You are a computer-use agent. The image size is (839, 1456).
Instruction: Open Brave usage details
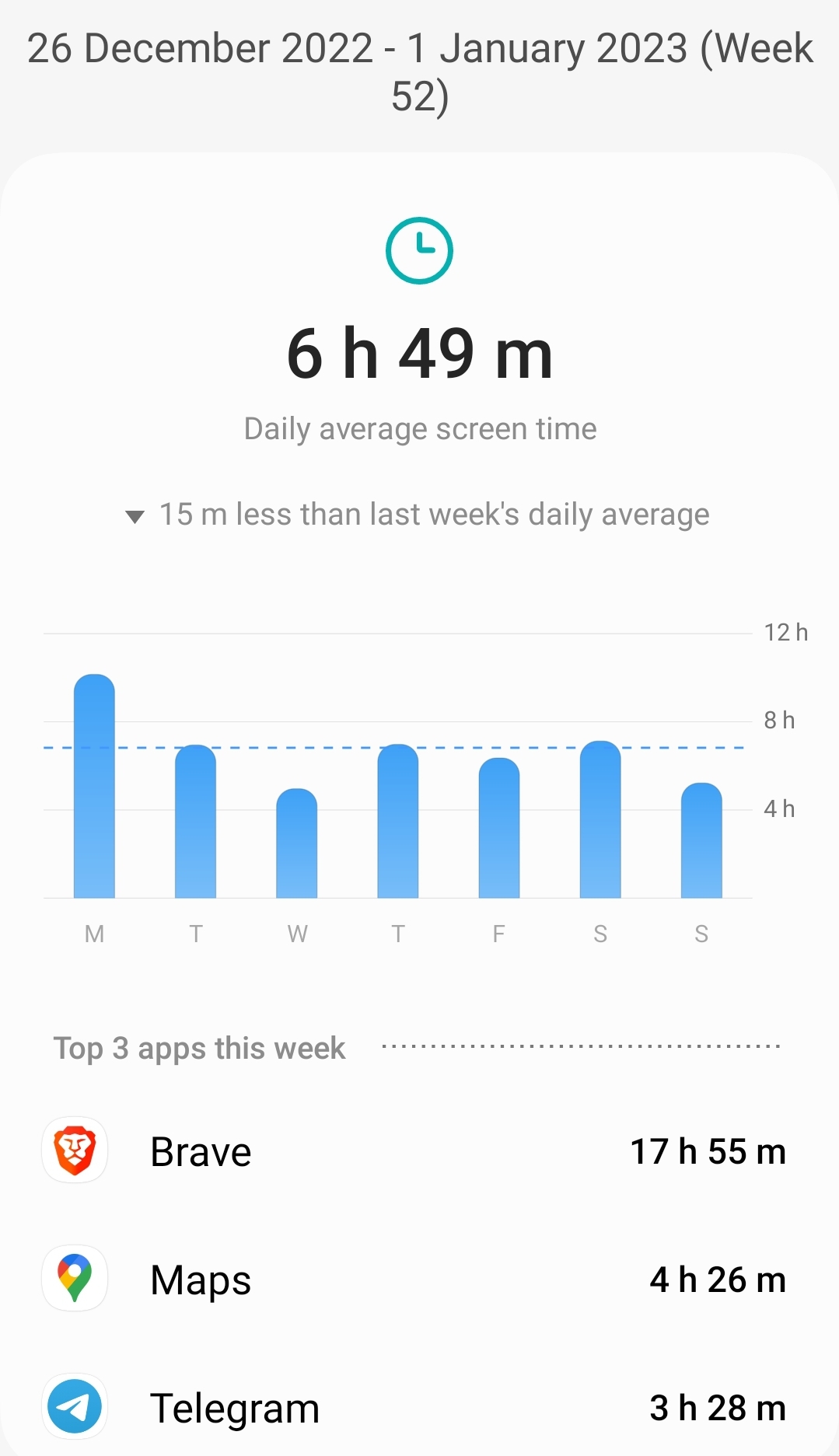pos(419,1150)
